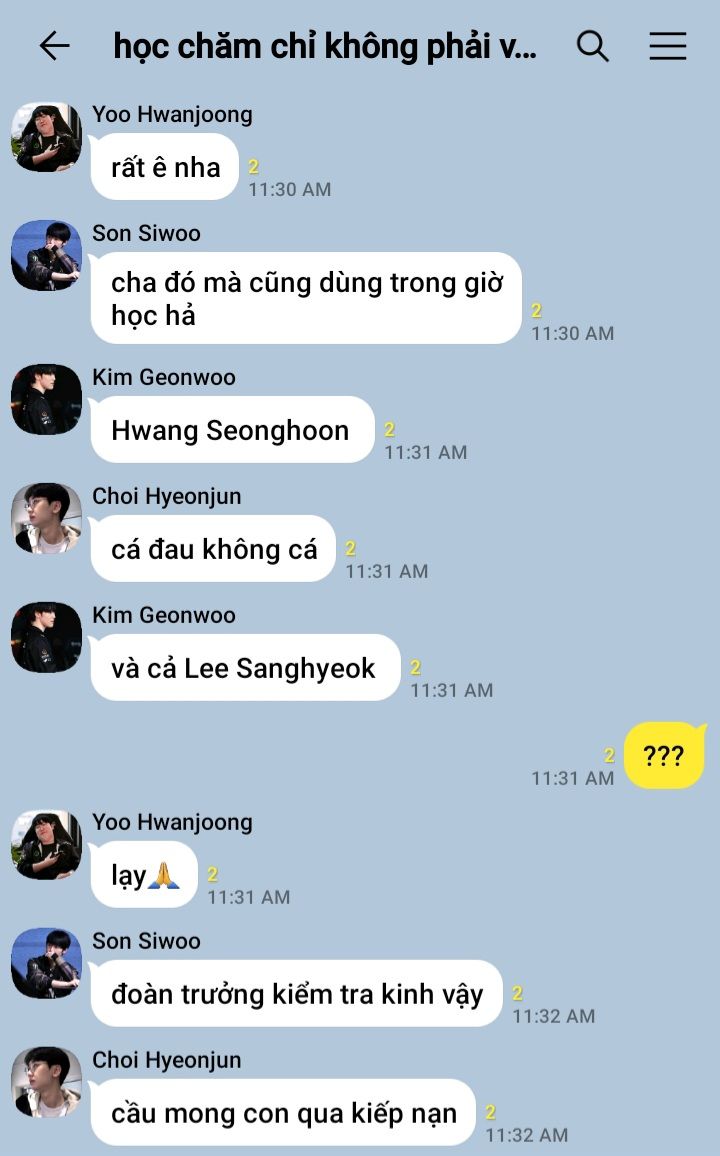View Yoo Hwanjoong's avatar beside 'rất ê nha'
Viewport: 720px width, 1156px height.
[x=46, y=137]
